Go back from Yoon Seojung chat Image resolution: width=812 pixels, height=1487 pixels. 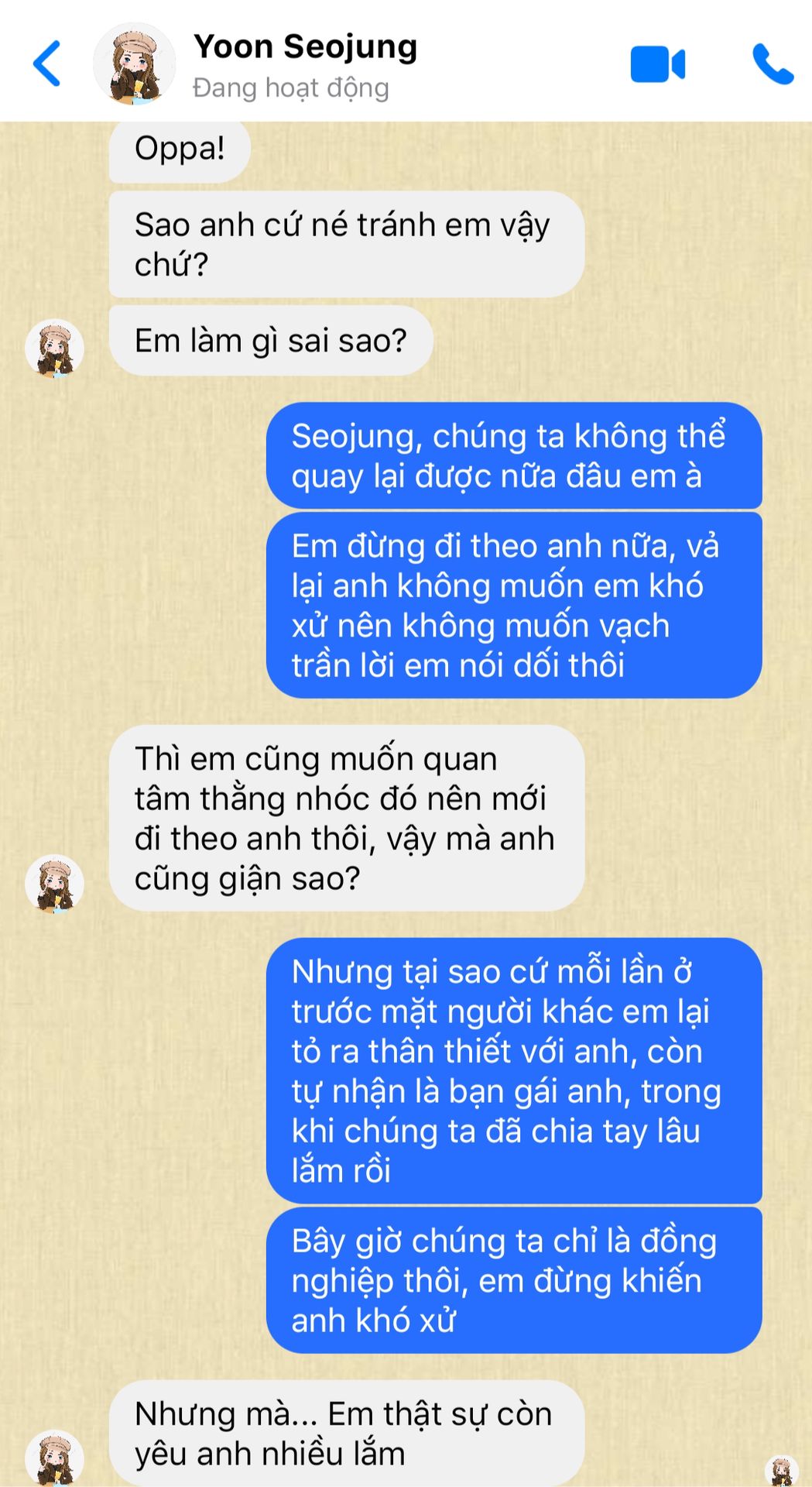coord(47,64)
